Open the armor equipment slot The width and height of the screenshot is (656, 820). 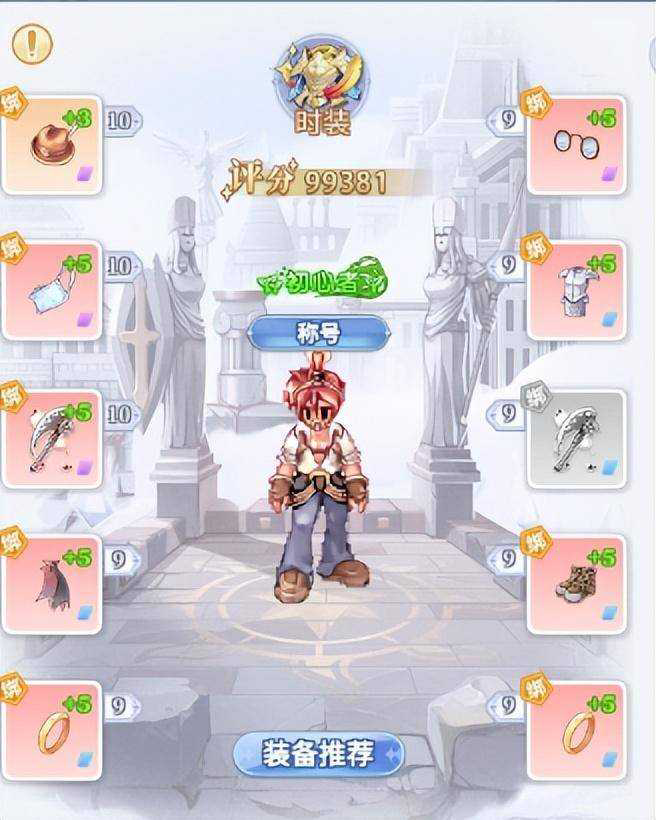[576, 290]
